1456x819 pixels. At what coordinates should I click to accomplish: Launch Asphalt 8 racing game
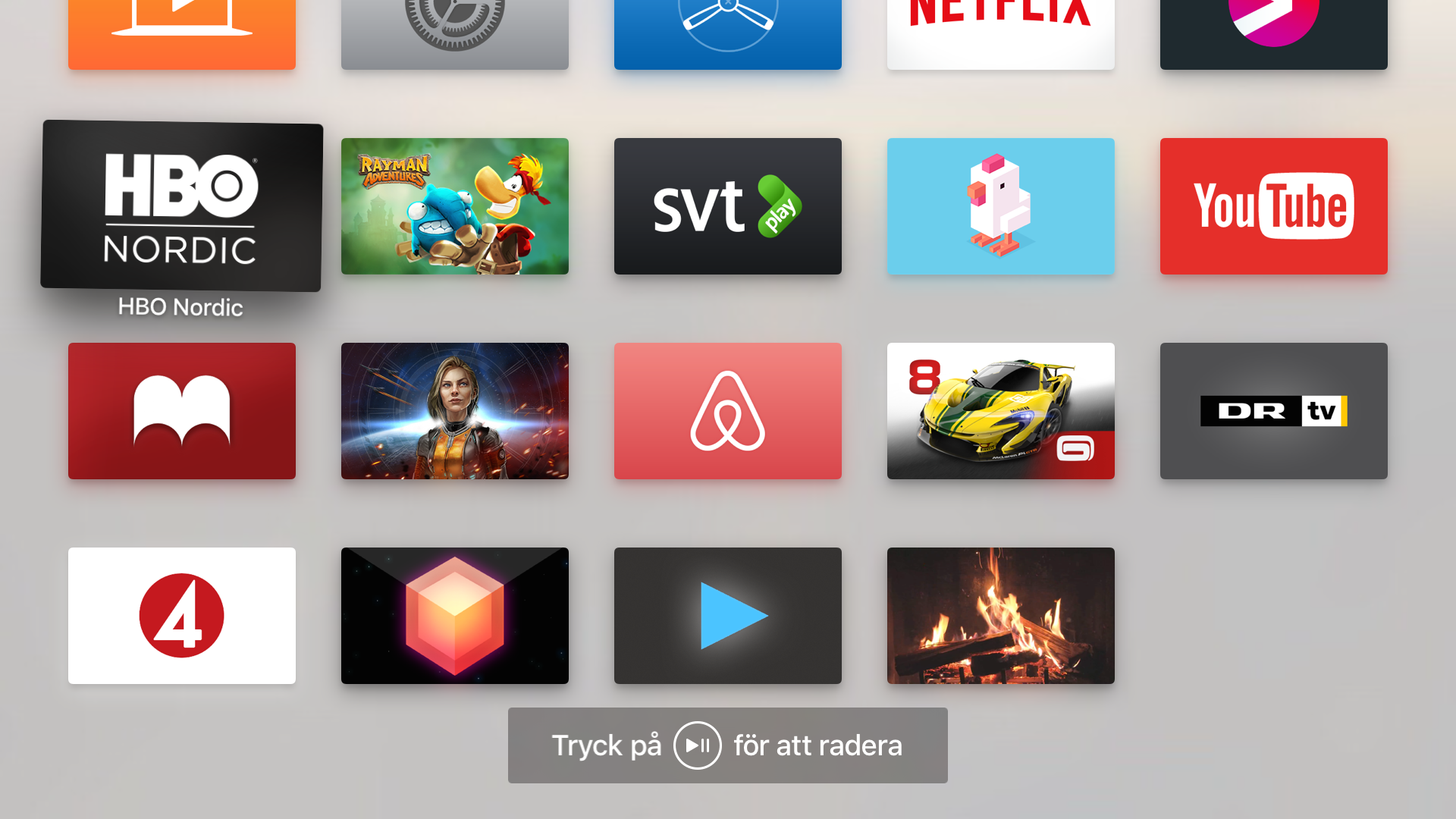[x=1001, y=410]
